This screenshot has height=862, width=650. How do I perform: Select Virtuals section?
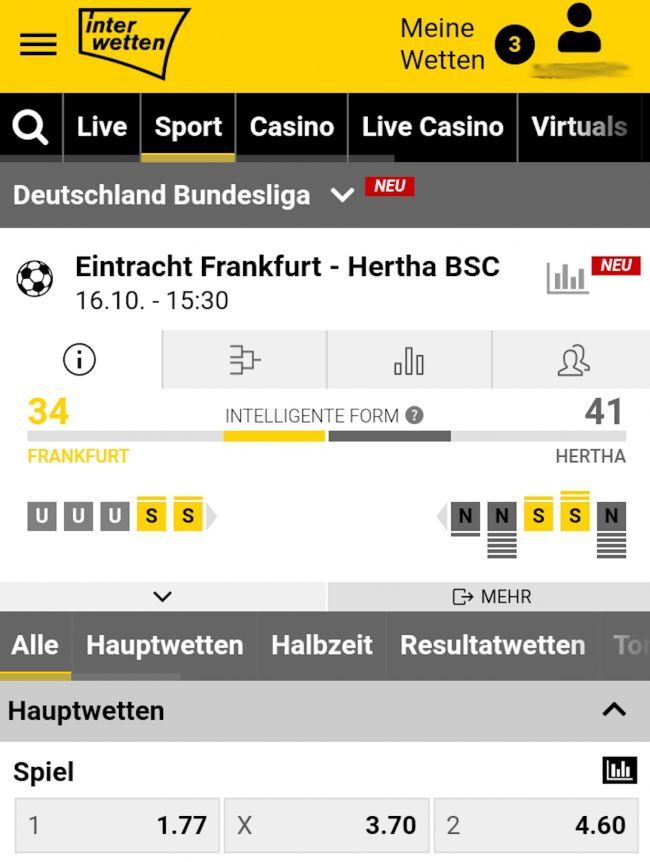579,127
